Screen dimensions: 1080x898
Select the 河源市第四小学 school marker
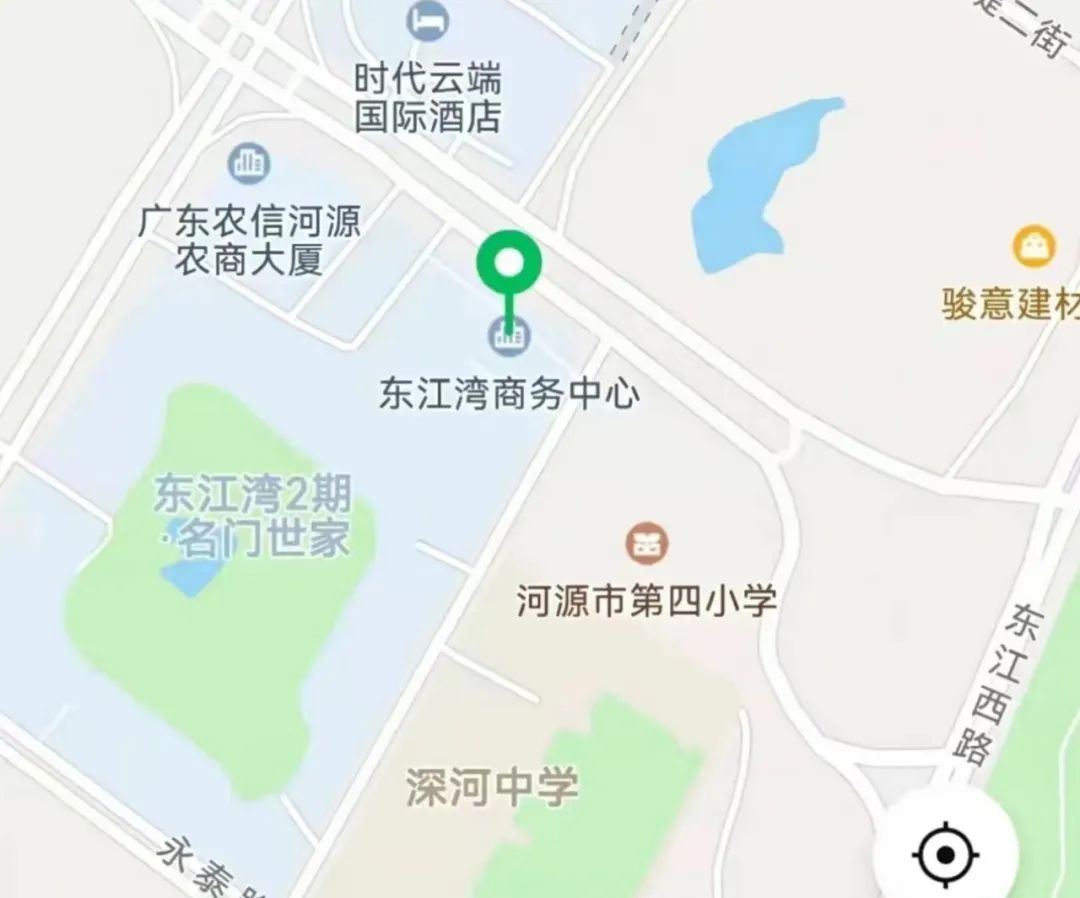pos(647,545)
